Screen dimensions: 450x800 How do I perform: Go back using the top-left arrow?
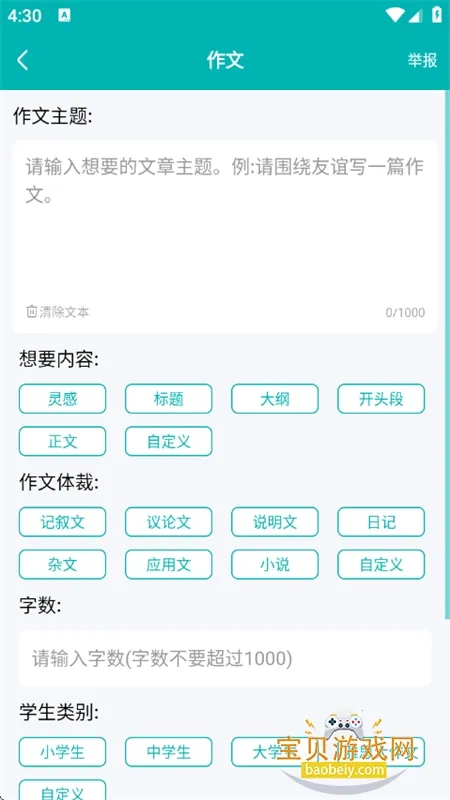click(x=22, y=60)
